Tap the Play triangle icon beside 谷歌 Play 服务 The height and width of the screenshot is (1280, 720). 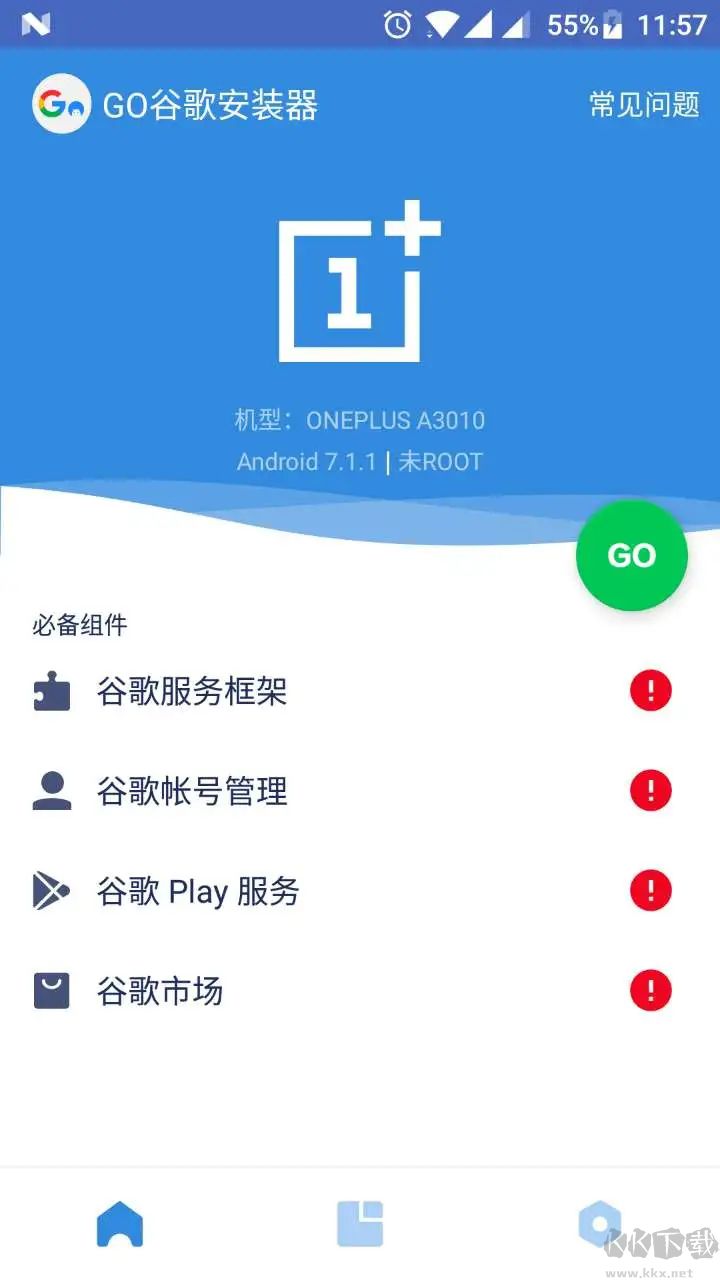coord(50,891)
